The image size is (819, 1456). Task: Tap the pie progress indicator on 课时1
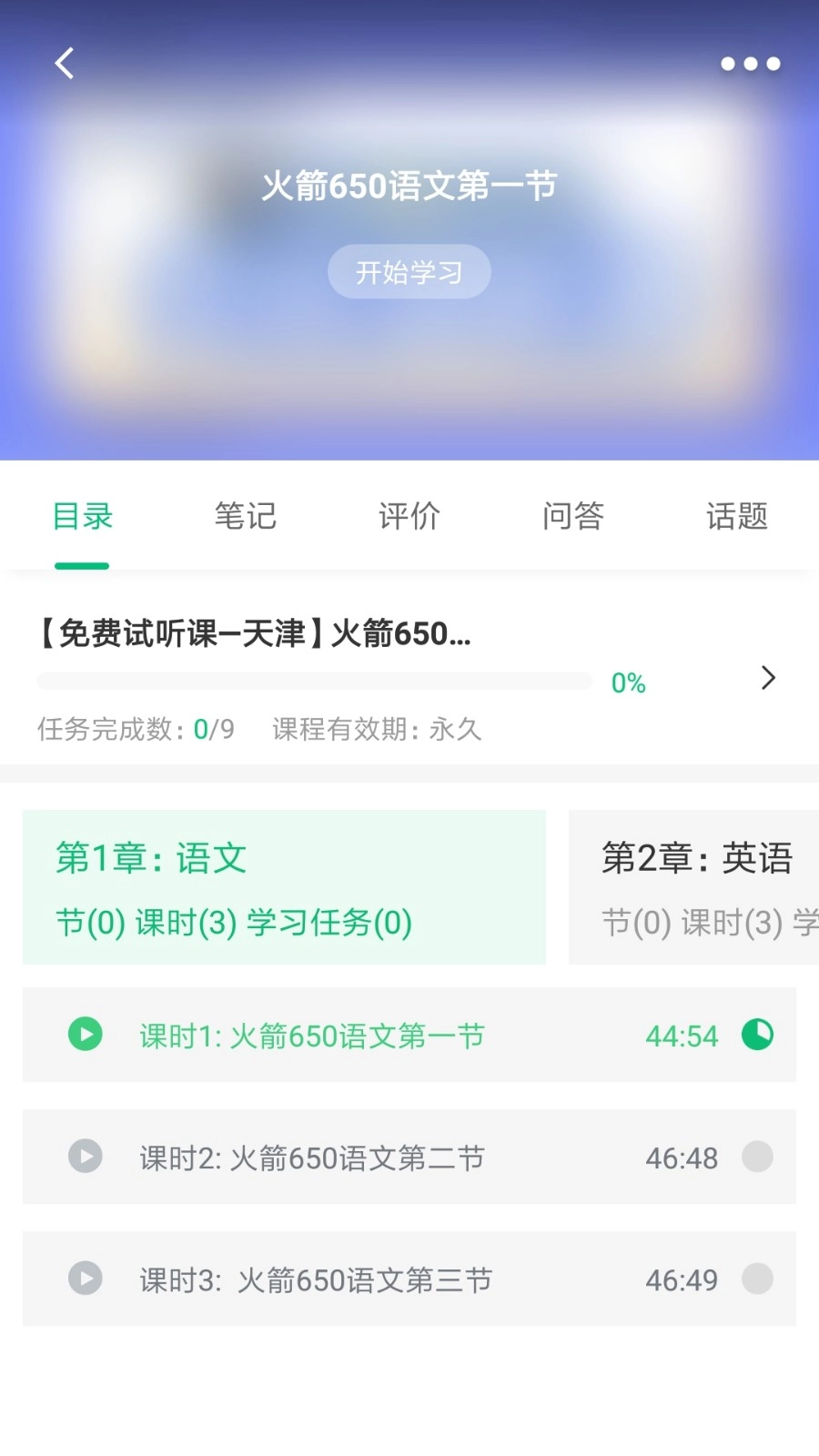click(x=758, y=1035)
